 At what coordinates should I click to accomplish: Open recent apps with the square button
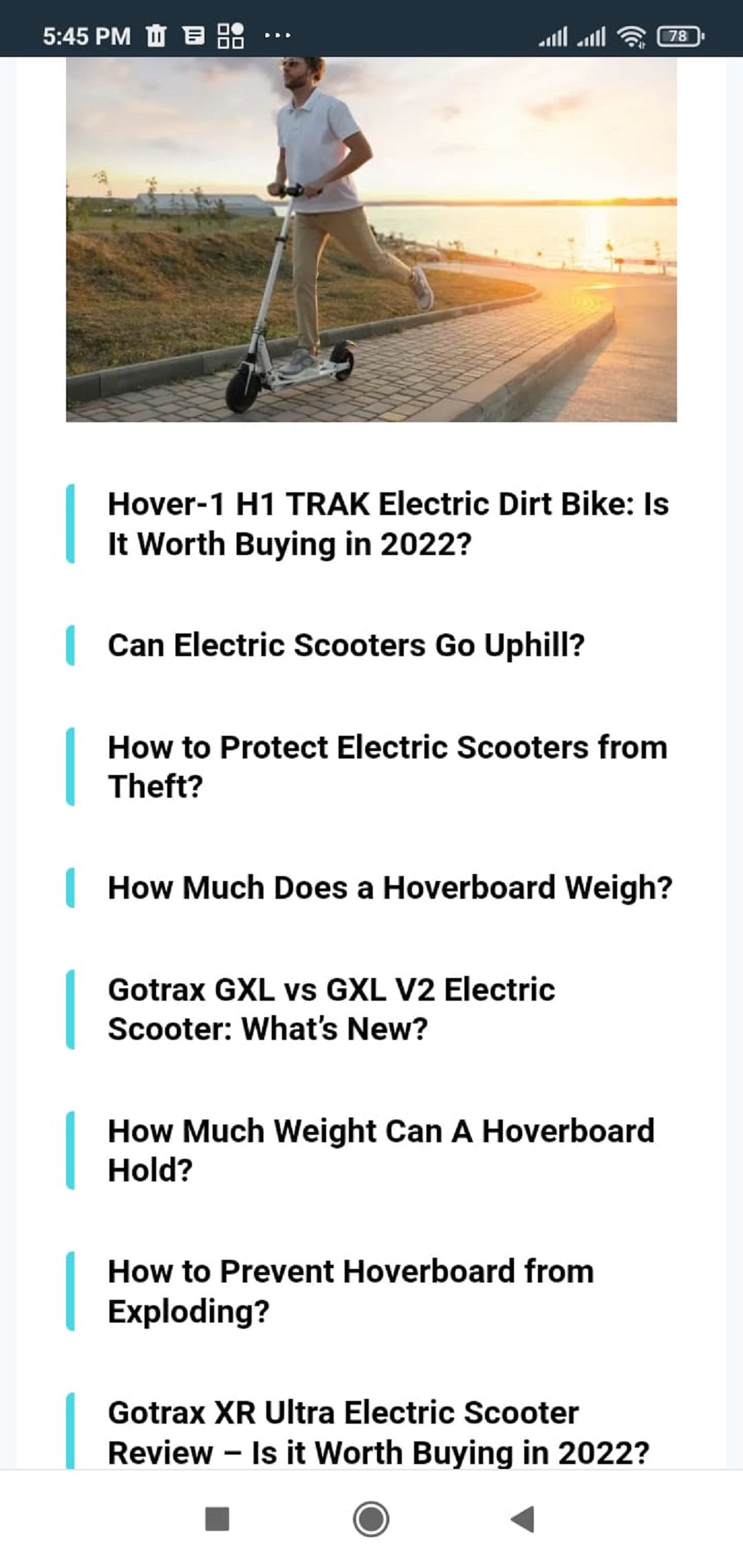217,1518
